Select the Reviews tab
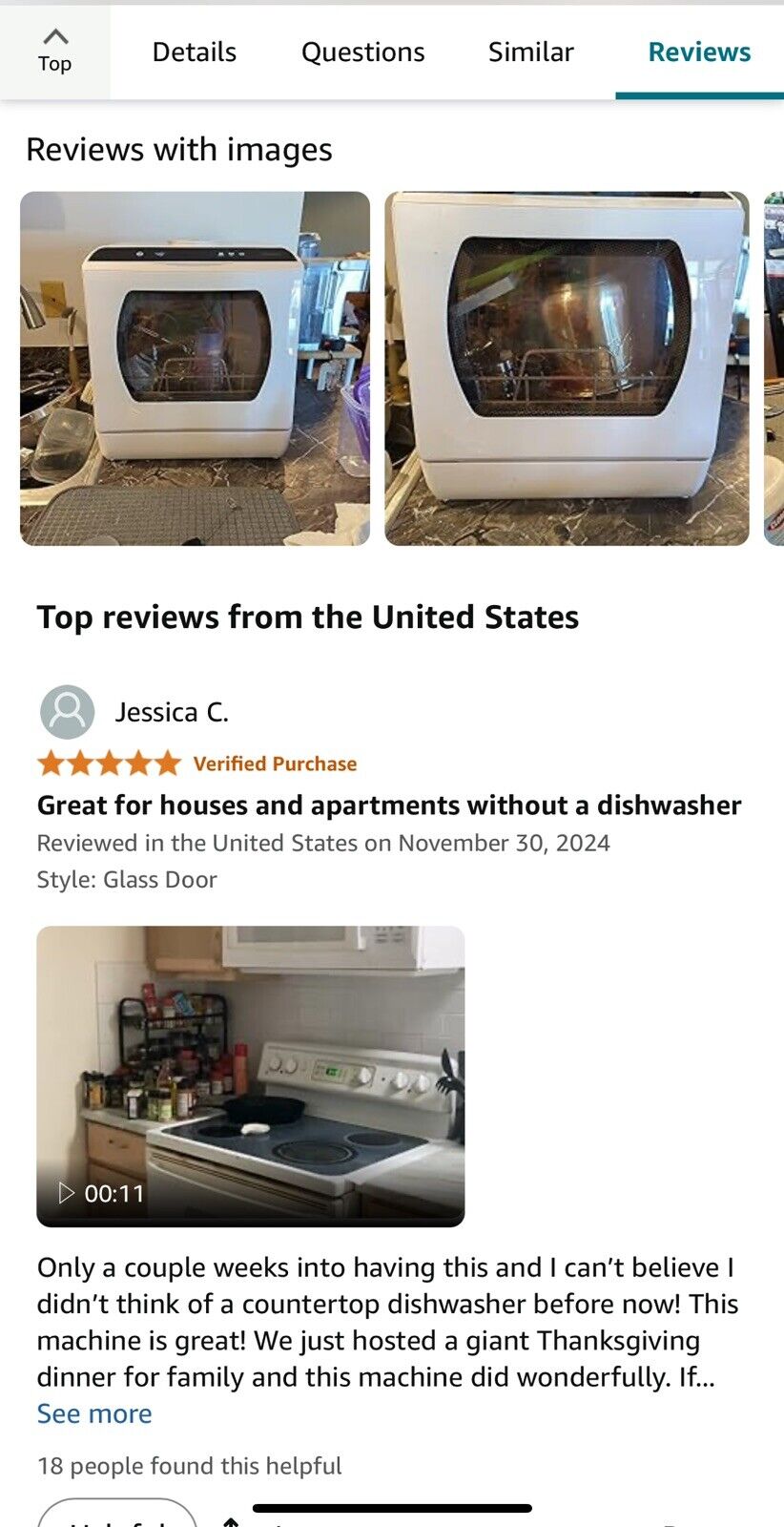Image resolution: width=784 pixels, height=1527 pixels. [x=699, y=52]
